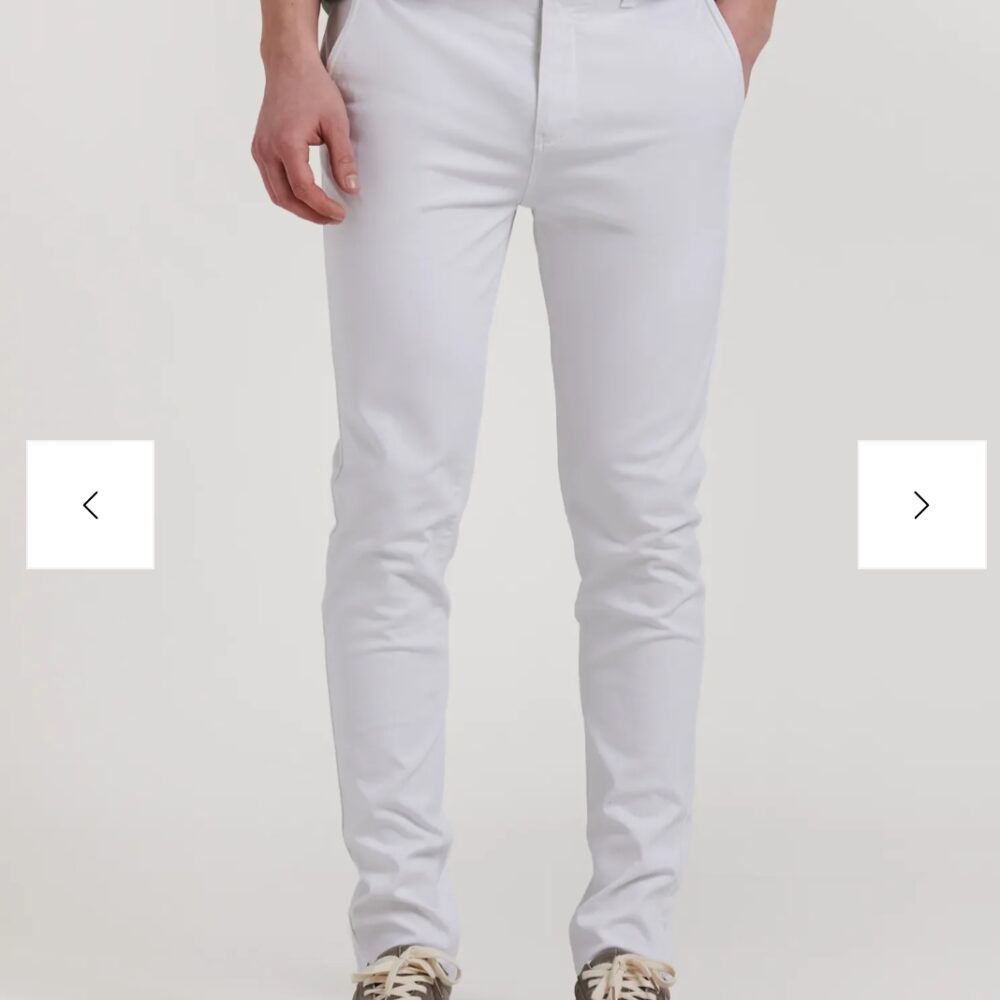This screenshot has width=1000, height=1000.
Task: Go to the previous product image
Action: (90, 505)
